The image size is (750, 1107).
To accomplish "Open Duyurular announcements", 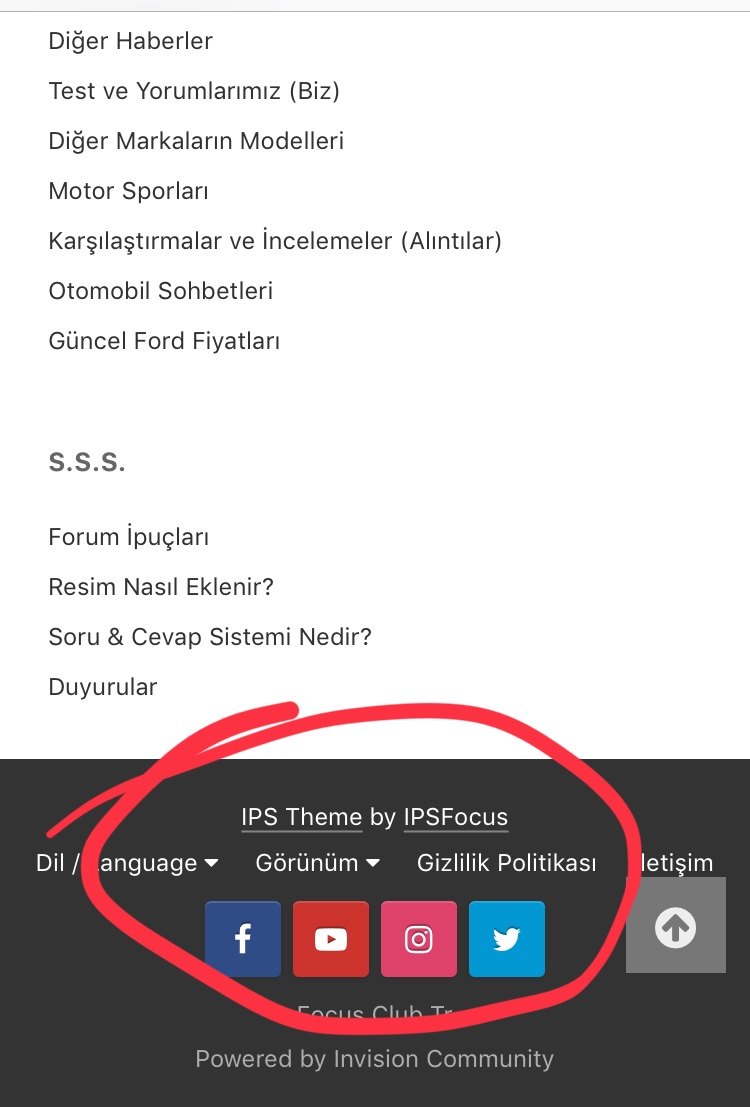I will [x=102, y=687].
